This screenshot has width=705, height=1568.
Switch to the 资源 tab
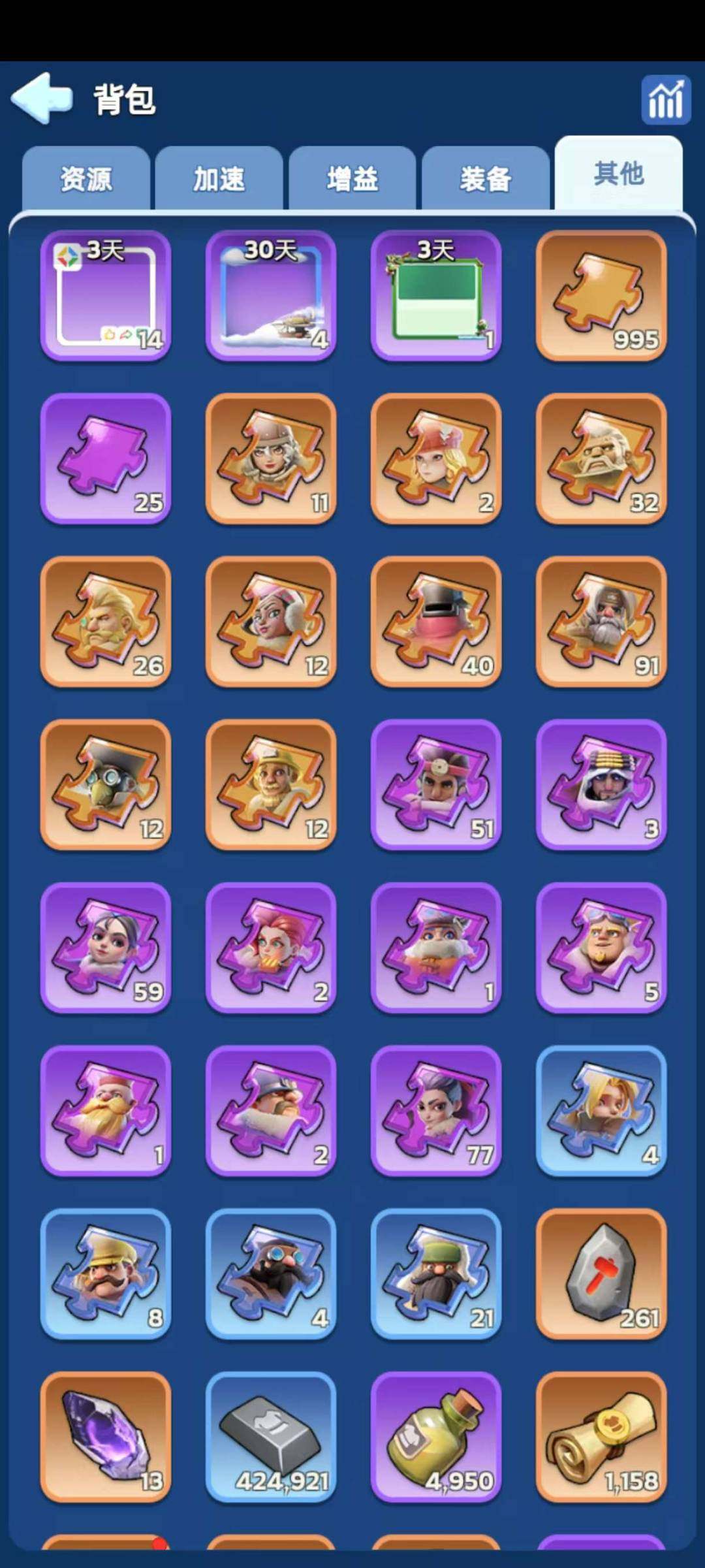pos(86,179)
